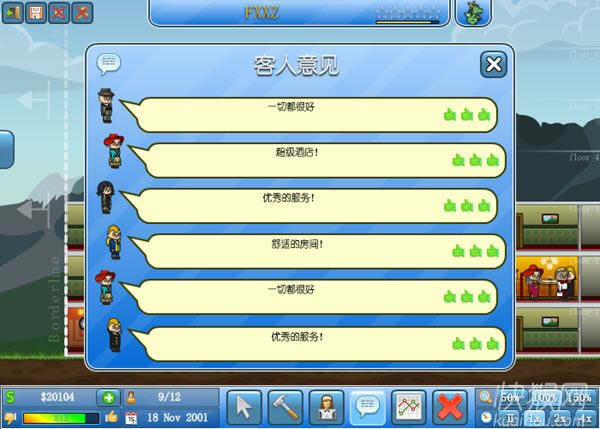Viewport: 600px width, 429px height.
Task: Open the statistics chart button
Action: pyautogui.click(x=409, y=406)
